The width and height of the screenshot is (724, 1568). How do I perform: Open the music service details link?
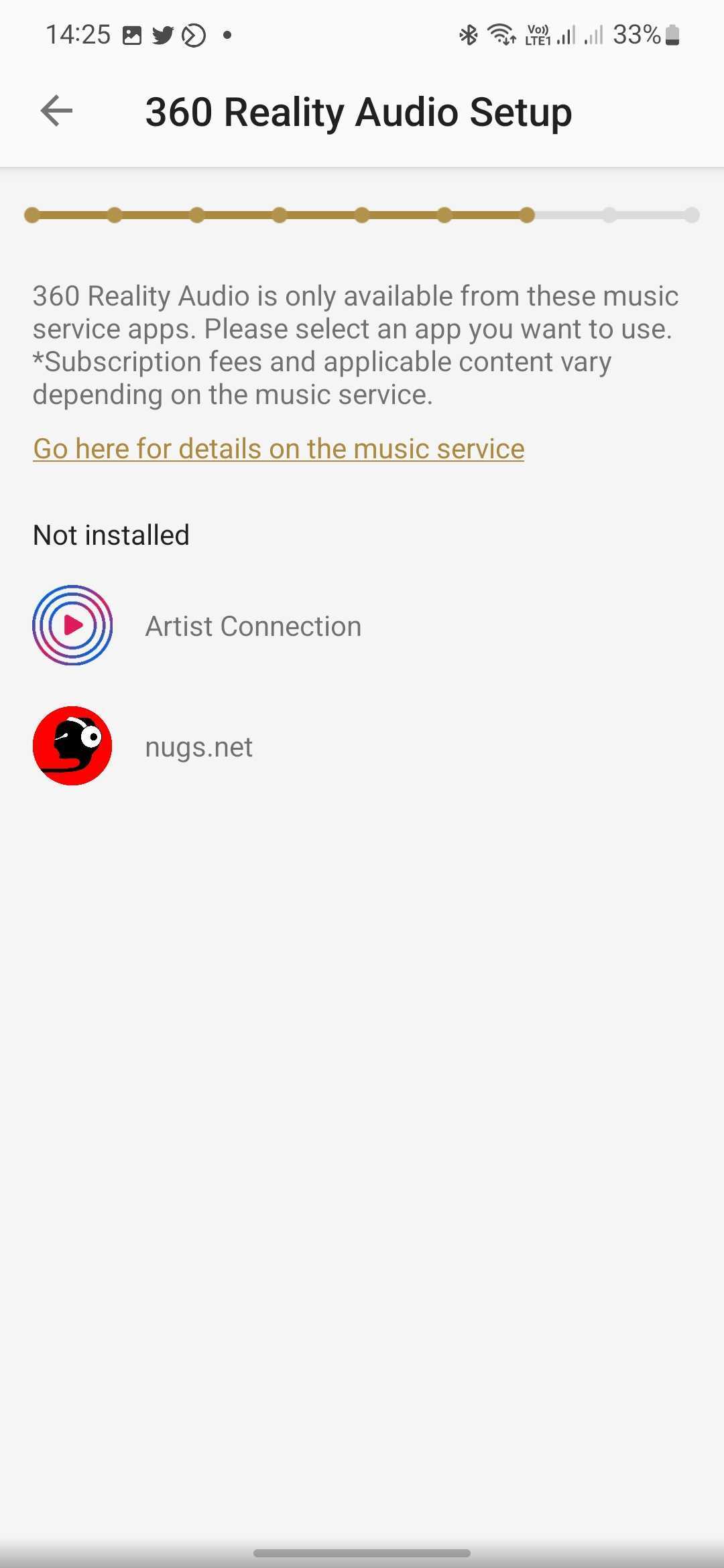[278, 449]
